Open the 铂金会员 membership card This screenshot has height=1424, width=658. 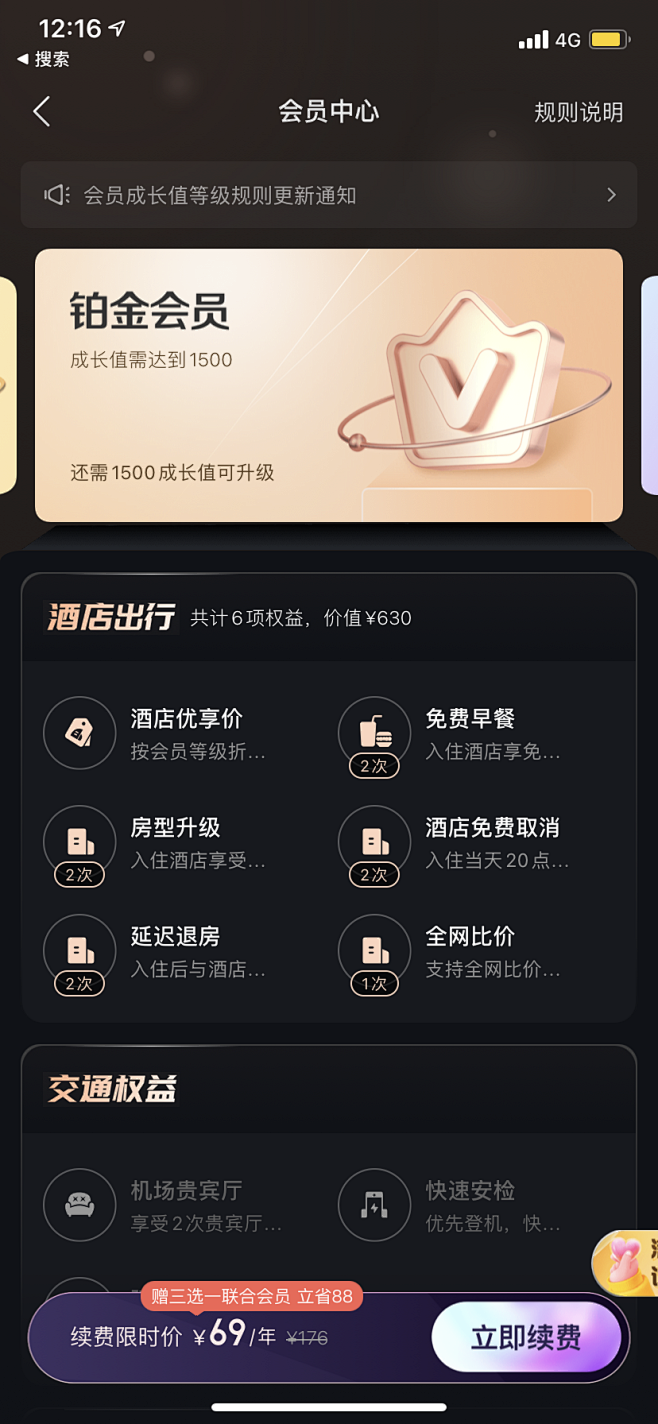coord(329,385)
